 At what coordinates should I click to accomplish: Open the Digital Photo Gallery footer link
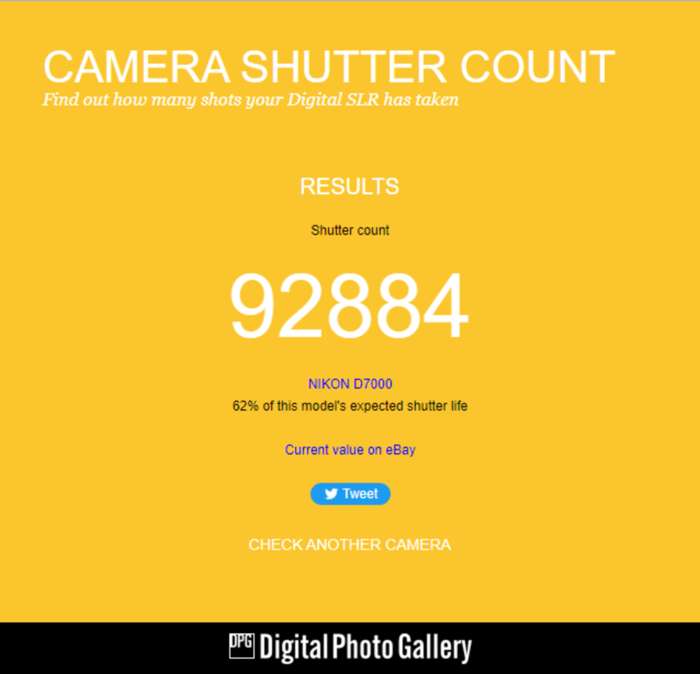click(x=350, y=648)
